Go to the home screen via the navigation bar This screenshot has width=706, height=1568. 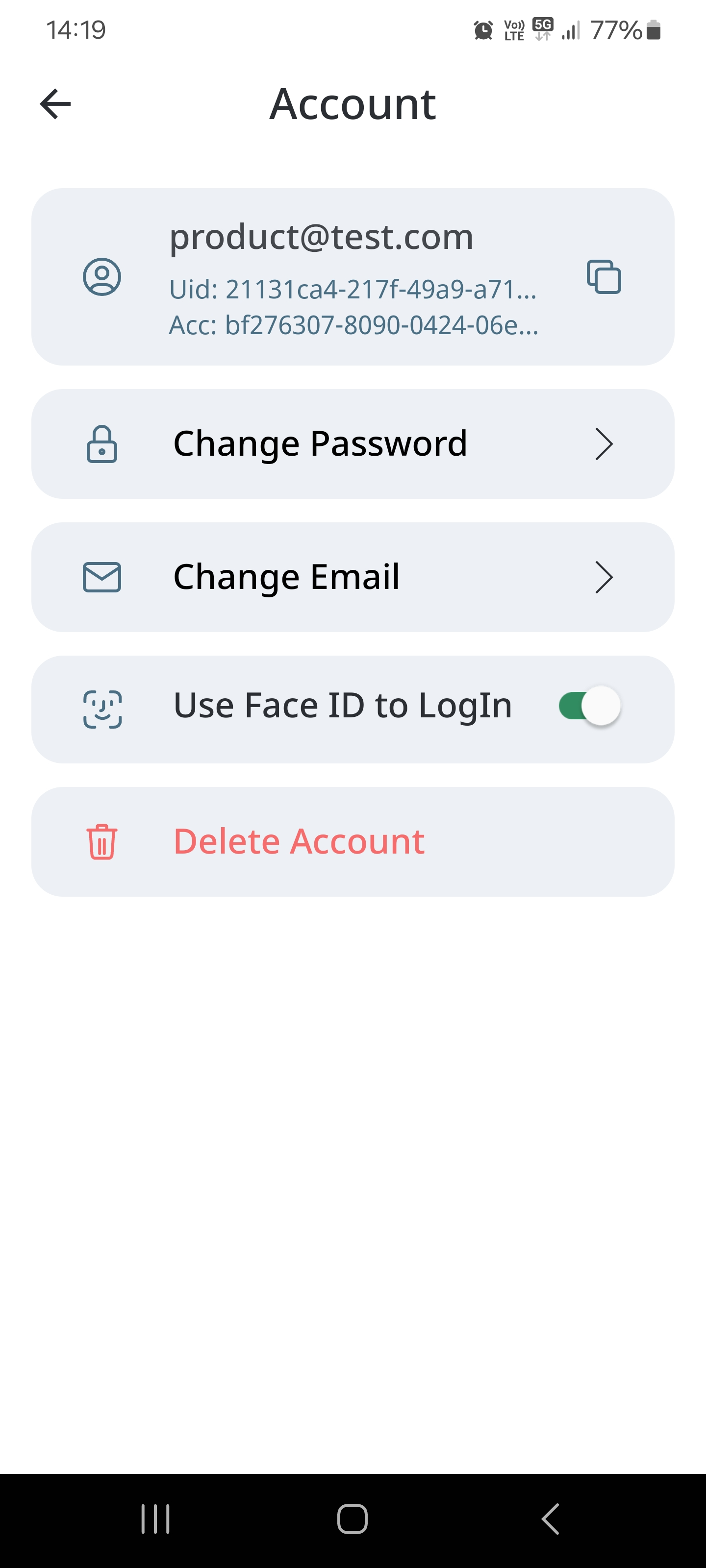[x=352, y=1519]
